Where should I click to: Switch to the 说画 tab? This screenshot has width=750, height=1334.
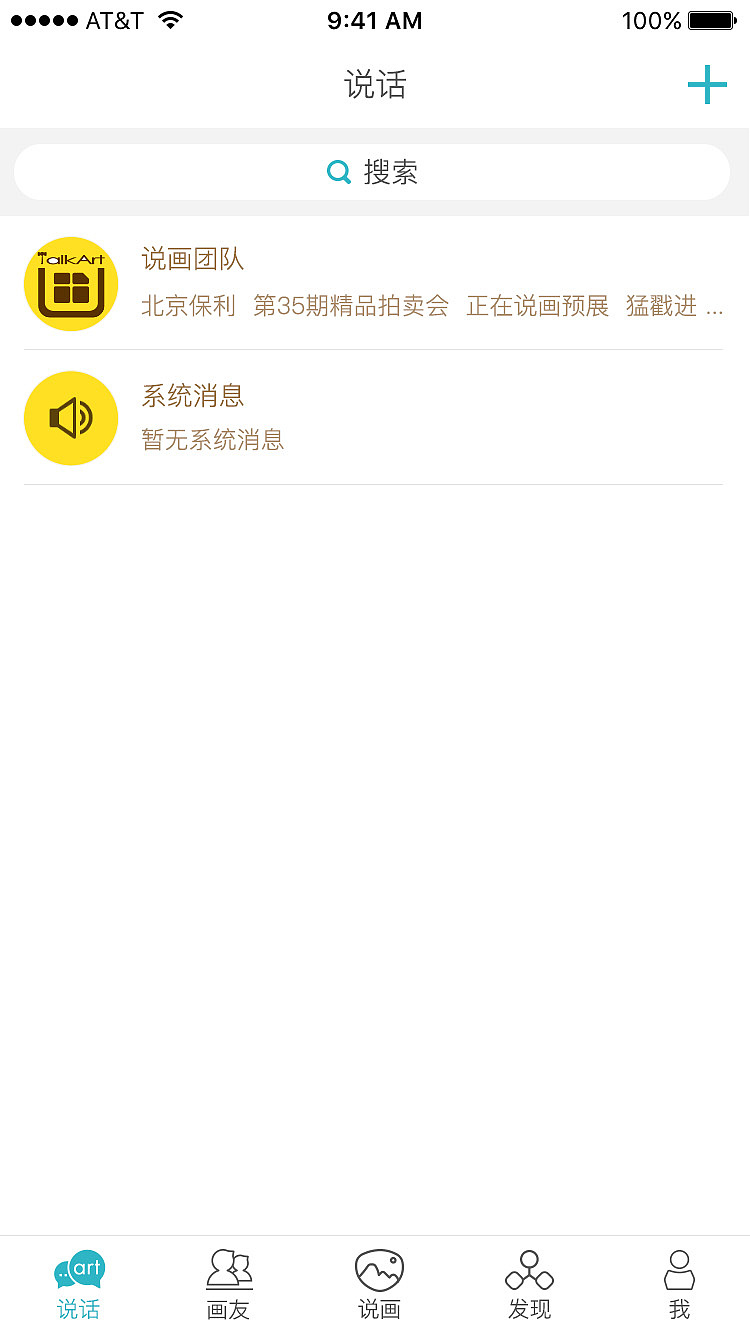point(378,1285)
